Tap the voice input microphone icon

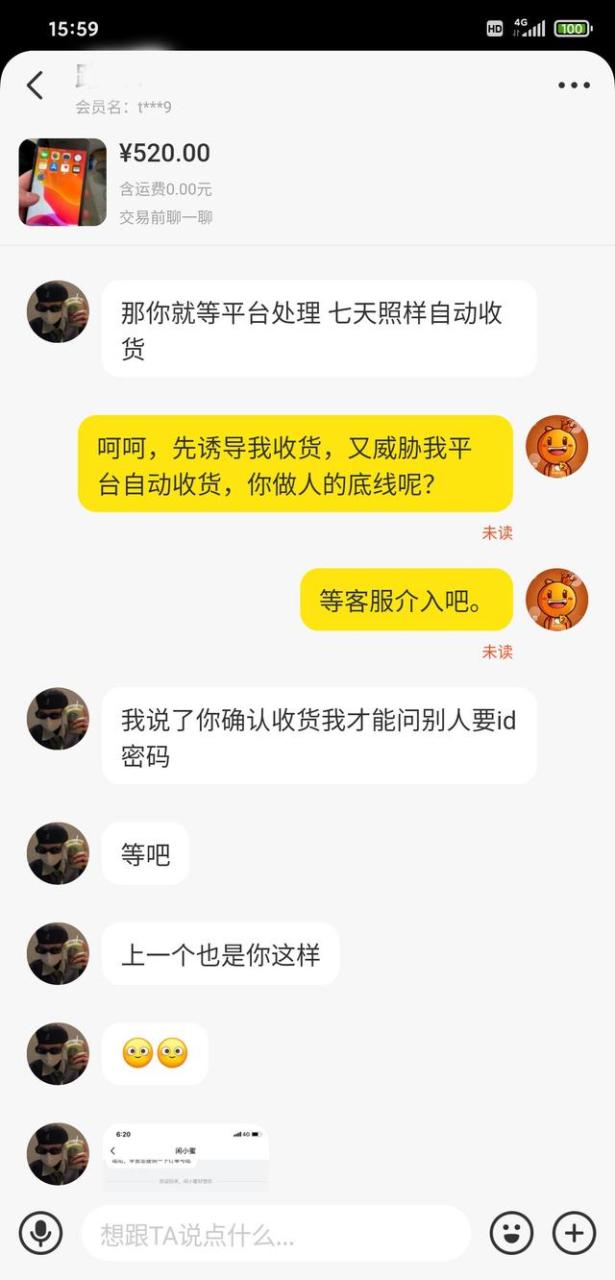[x=40, y=1233]
